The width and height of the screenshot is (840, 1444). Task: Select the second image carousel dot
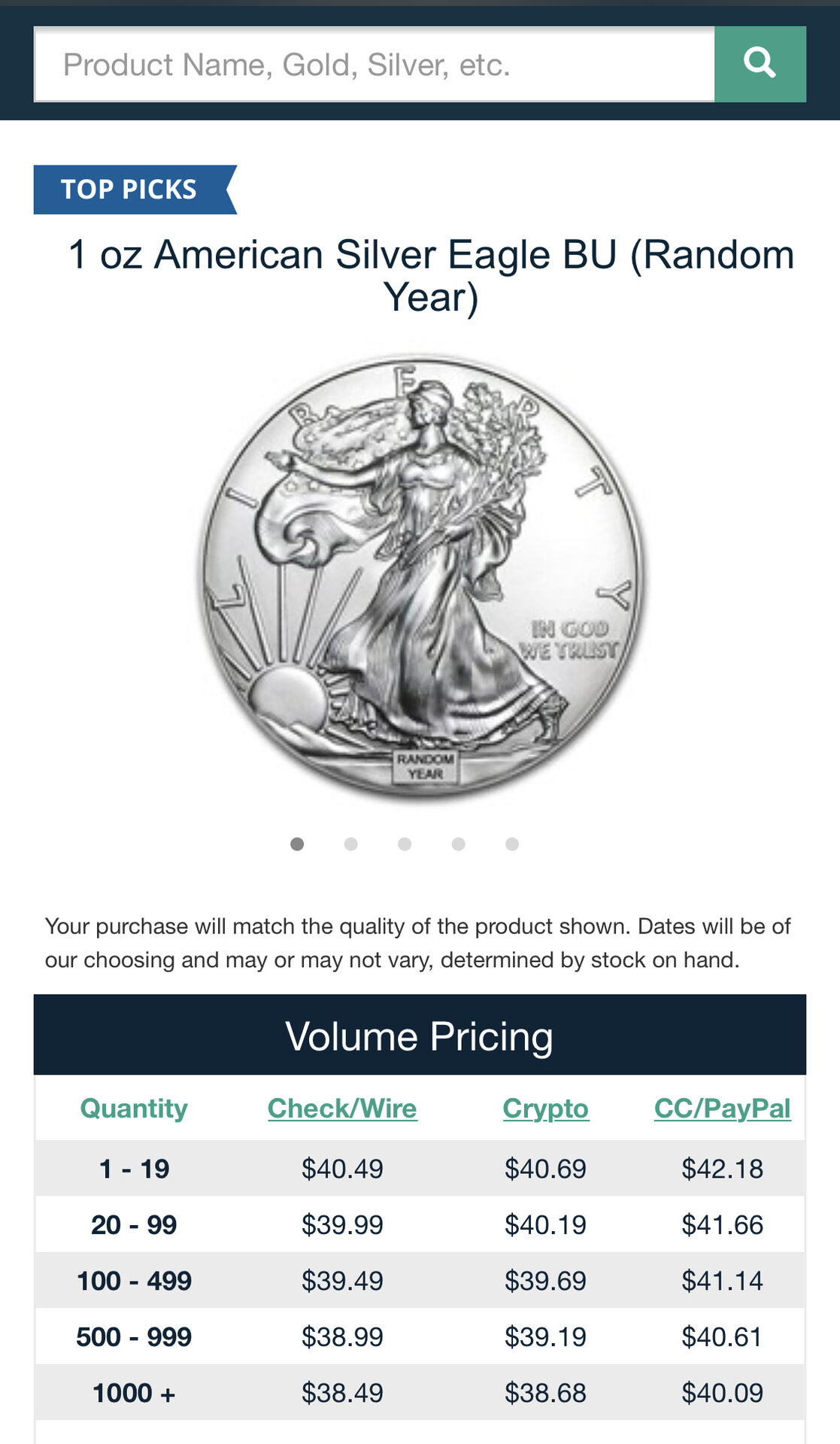pos(350,844)
